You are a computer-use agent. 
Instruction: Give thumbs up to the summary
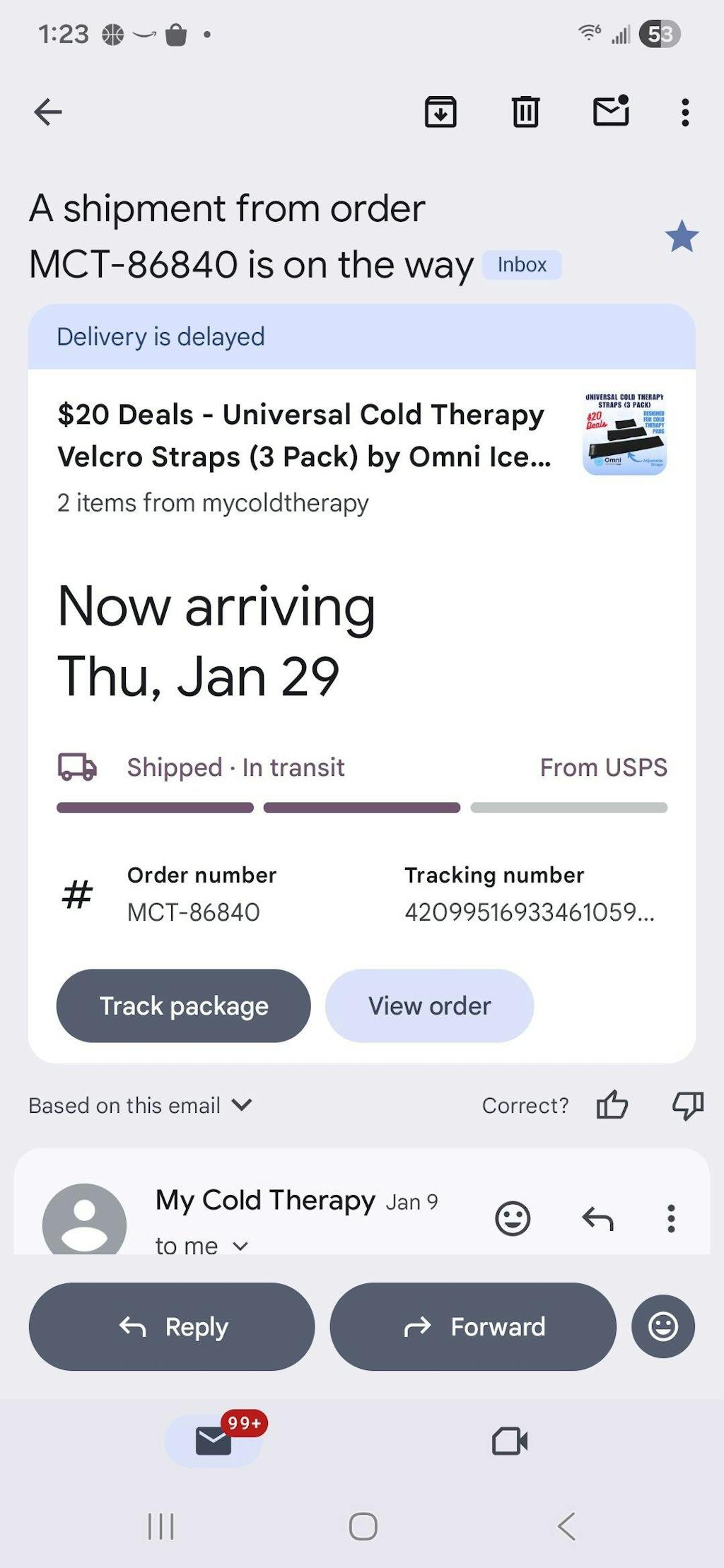click(612, 1105)
